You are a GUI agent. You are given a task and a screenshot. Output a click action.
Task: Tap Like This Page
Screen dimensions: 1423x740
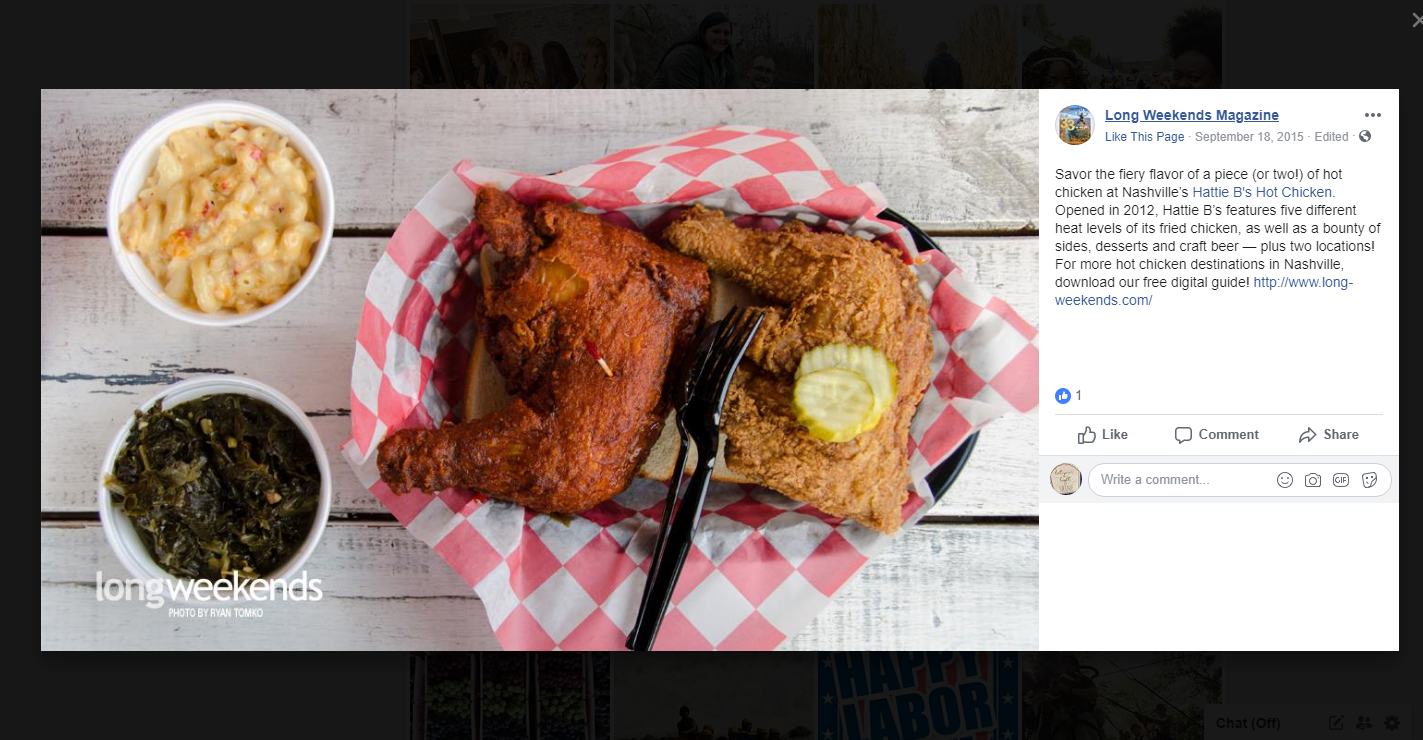(x=1144, y=137)
